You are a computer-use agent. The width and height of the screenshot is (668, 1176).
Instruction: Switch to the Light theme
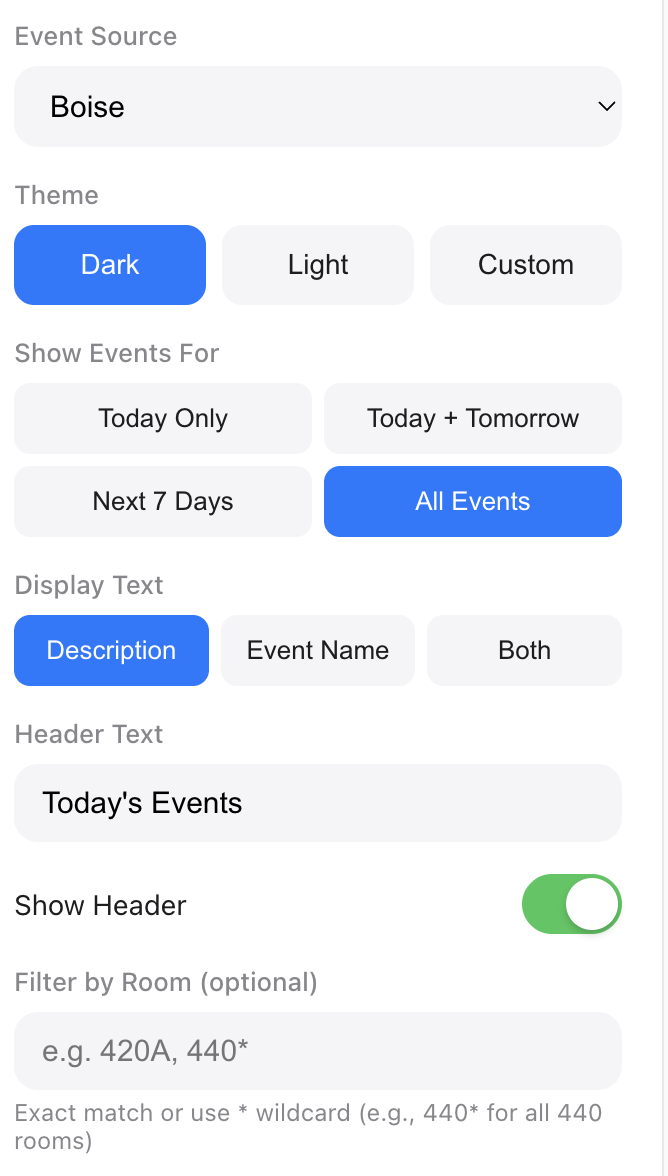[x=318, y=265]
